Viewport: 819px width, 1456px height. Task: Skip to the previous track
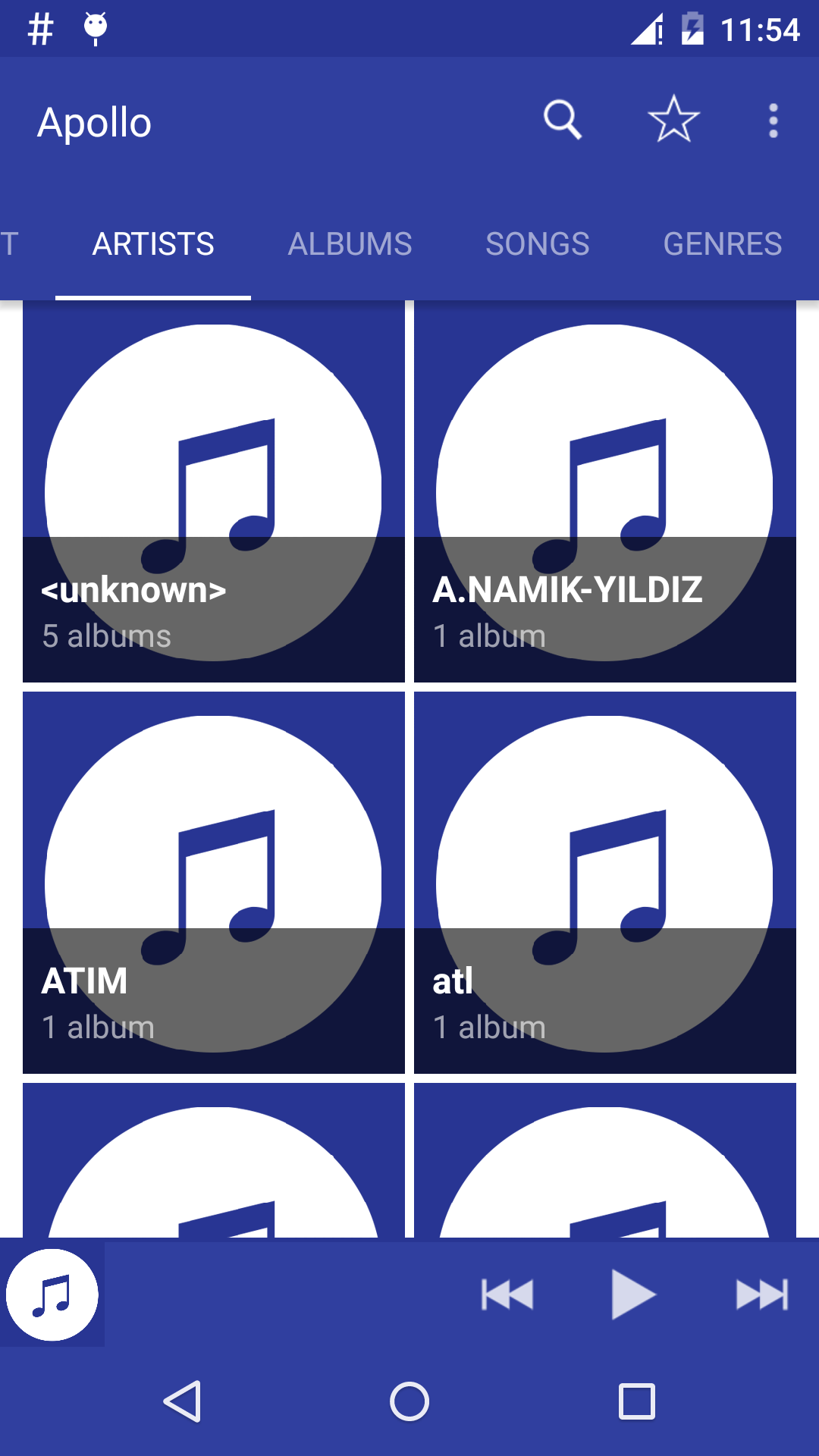point(507,1294)
